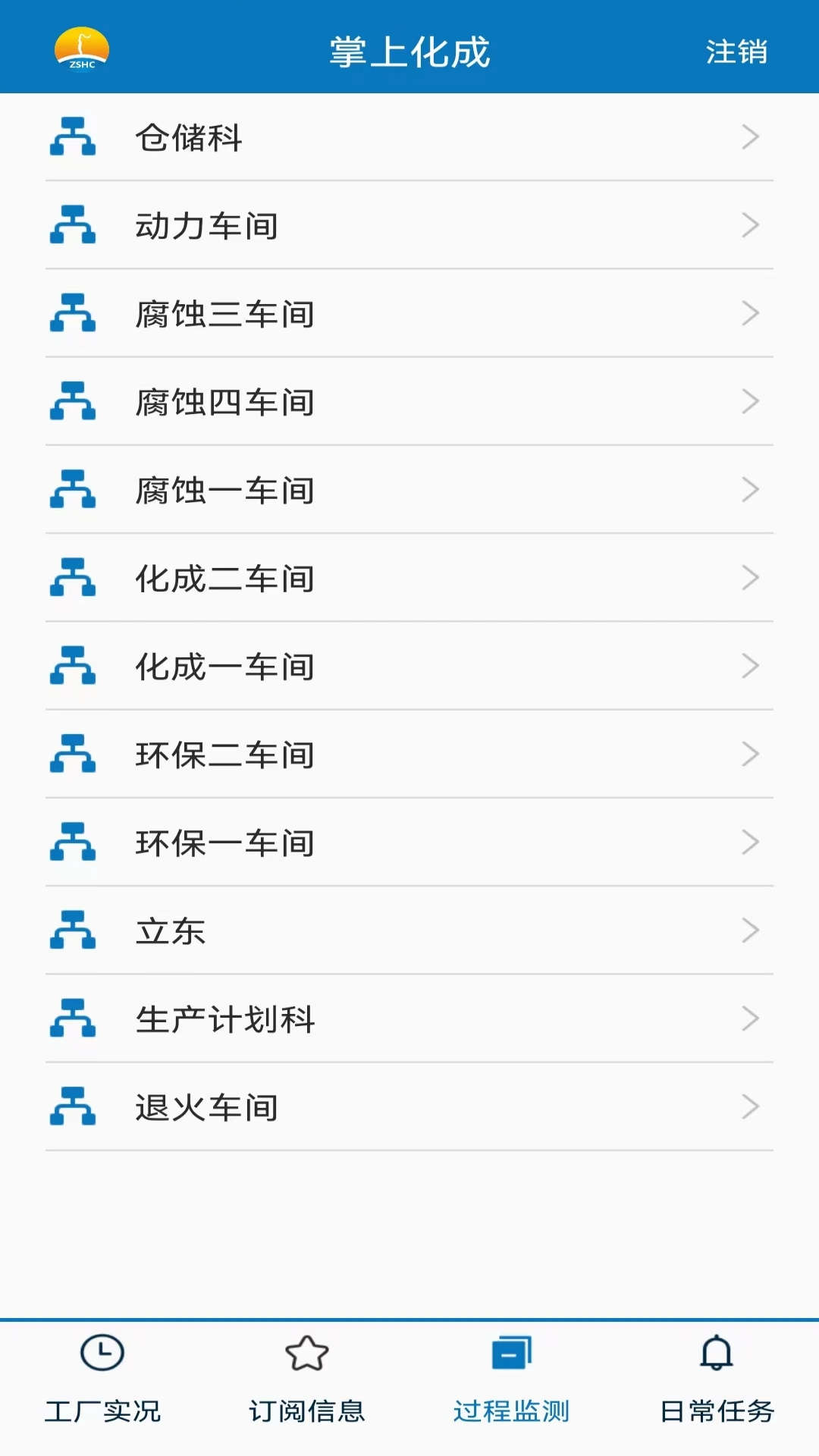Click the ZSHC logo icon
Viewport: 819px width, 1456px height.
click(x=80, y=49)
